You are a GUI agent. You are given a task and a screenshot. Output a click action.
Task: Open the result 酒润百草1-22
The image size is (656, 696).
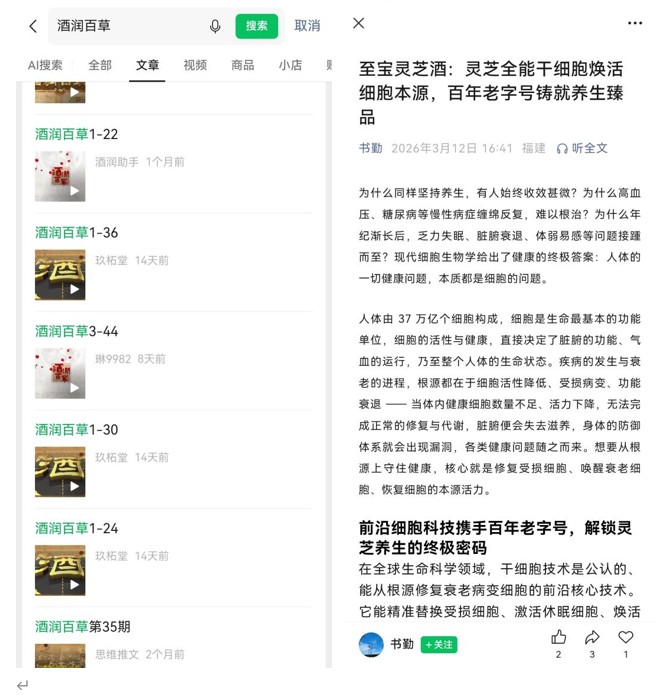[x=77, y=134]
